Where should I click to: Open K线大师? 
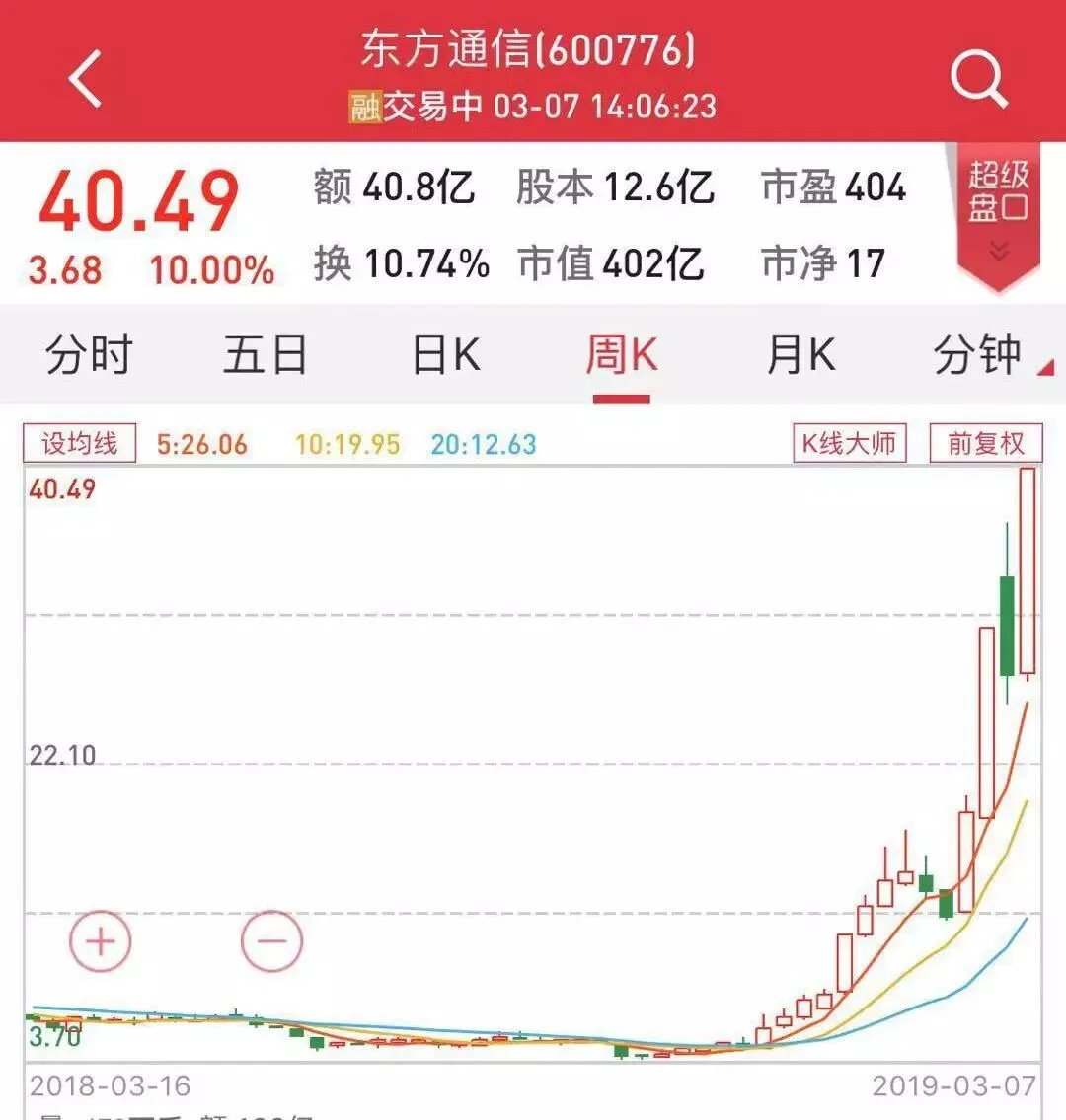click(850, 444)
